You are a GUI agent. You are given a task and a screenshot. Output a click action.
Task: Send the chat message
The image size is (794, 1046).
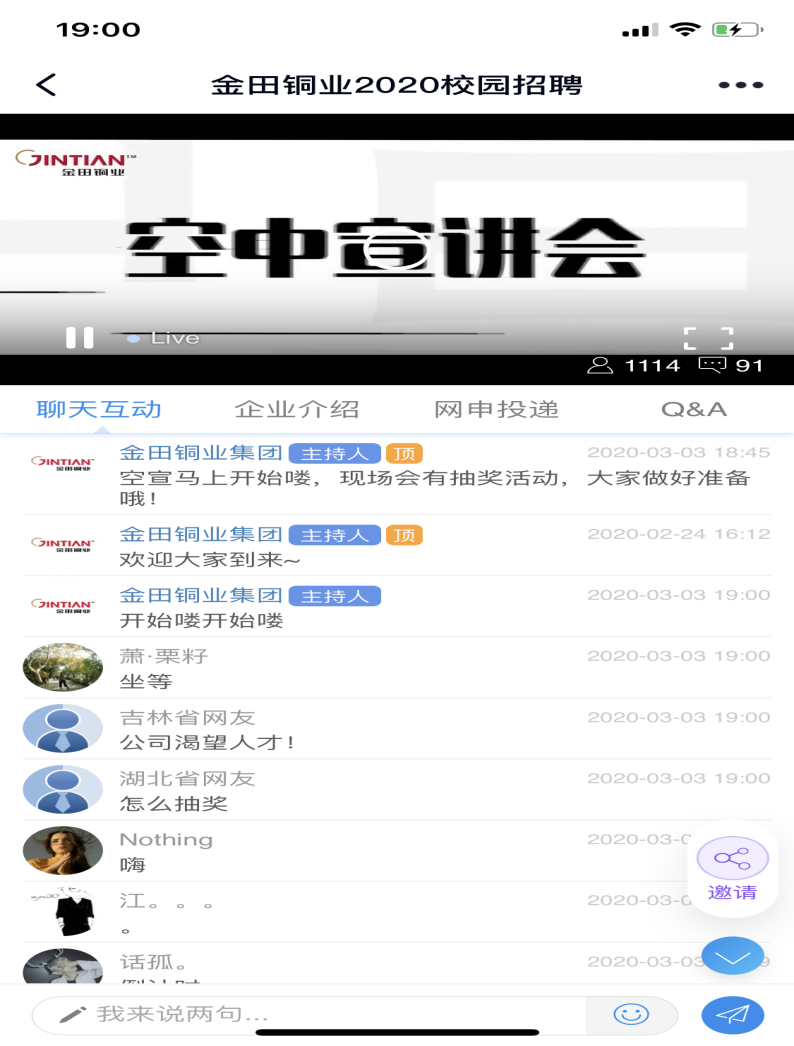(733, 1014)
